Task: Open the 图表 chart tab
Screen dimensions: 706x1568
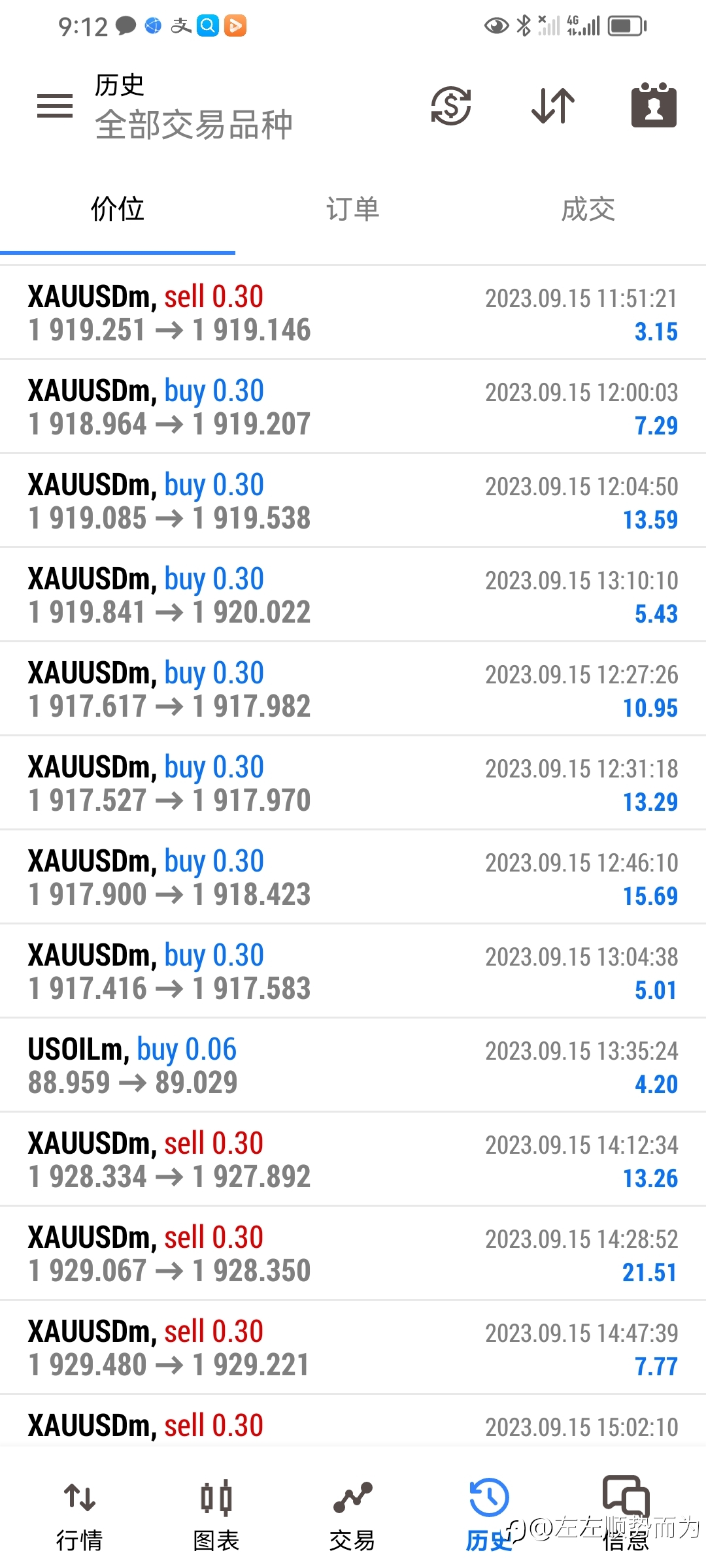Action: pyautogui.click(x=216, y=1515)
